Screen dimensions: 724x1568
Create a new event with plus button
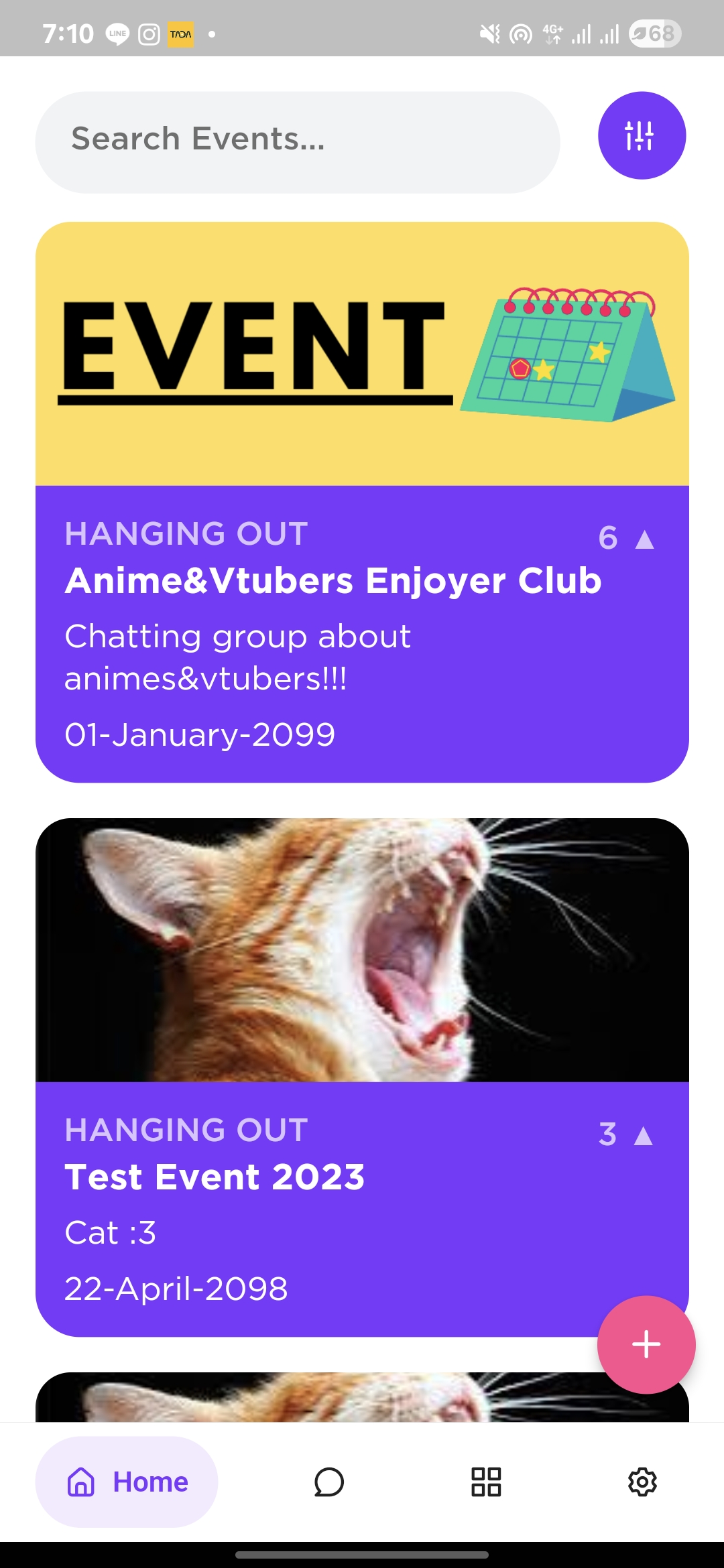pyautogui.click(x=646, y=1344)
